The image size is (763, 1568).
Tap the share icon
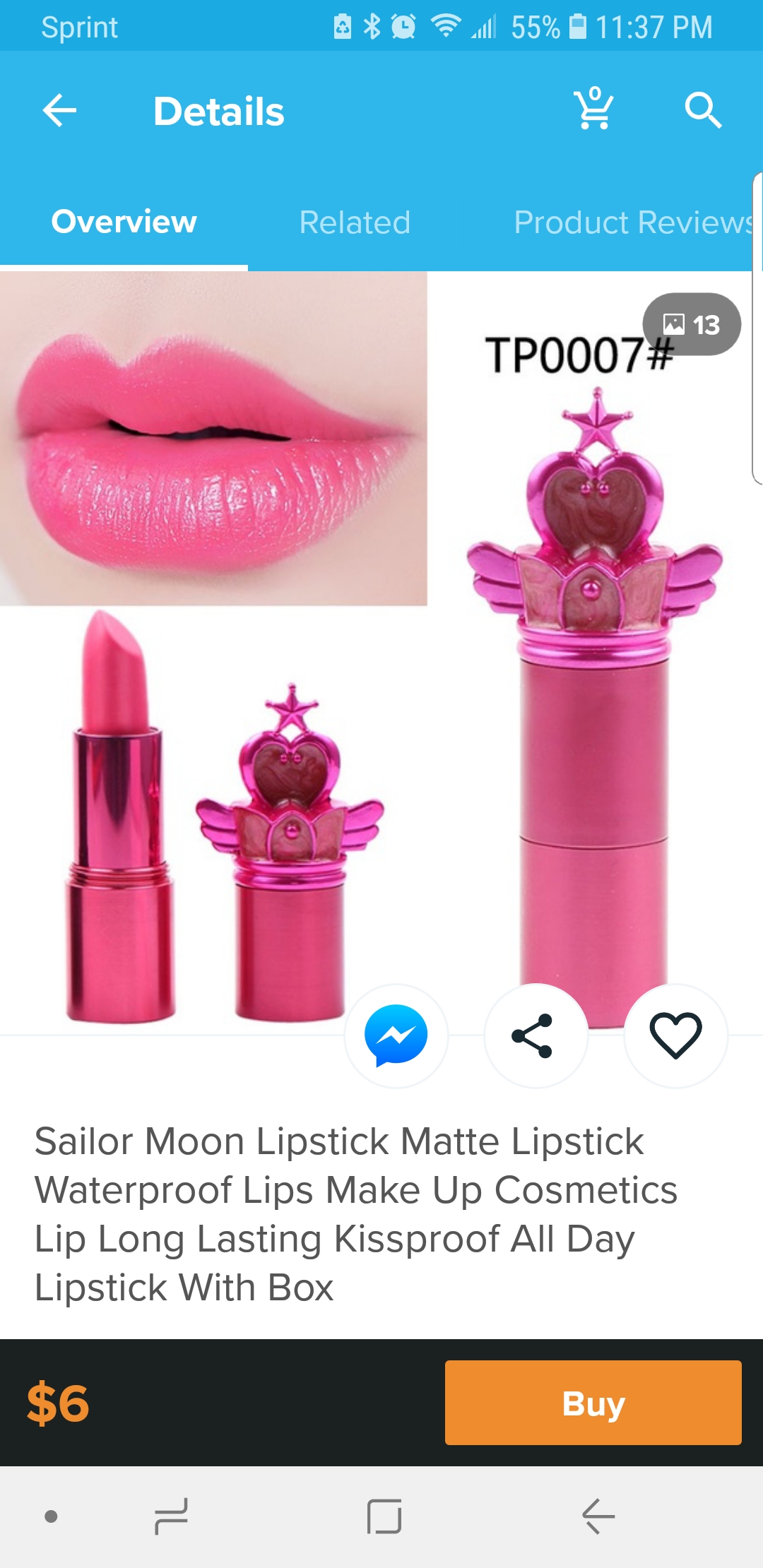(x=536, y=1035)
